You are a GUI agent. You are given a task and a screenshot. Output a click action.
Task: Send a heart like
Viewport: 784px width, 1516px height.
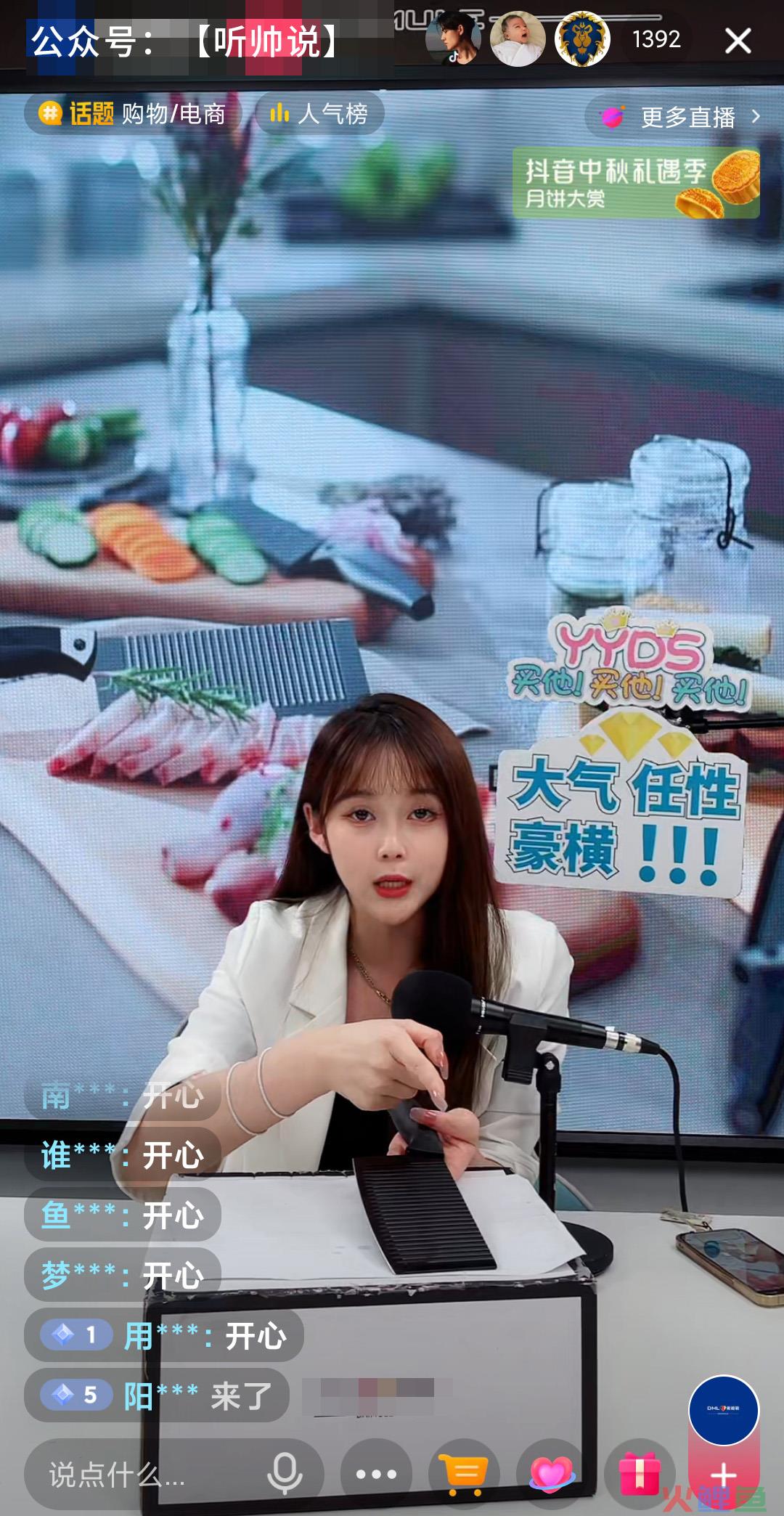pyautogui.click(x=552, y=1474)
